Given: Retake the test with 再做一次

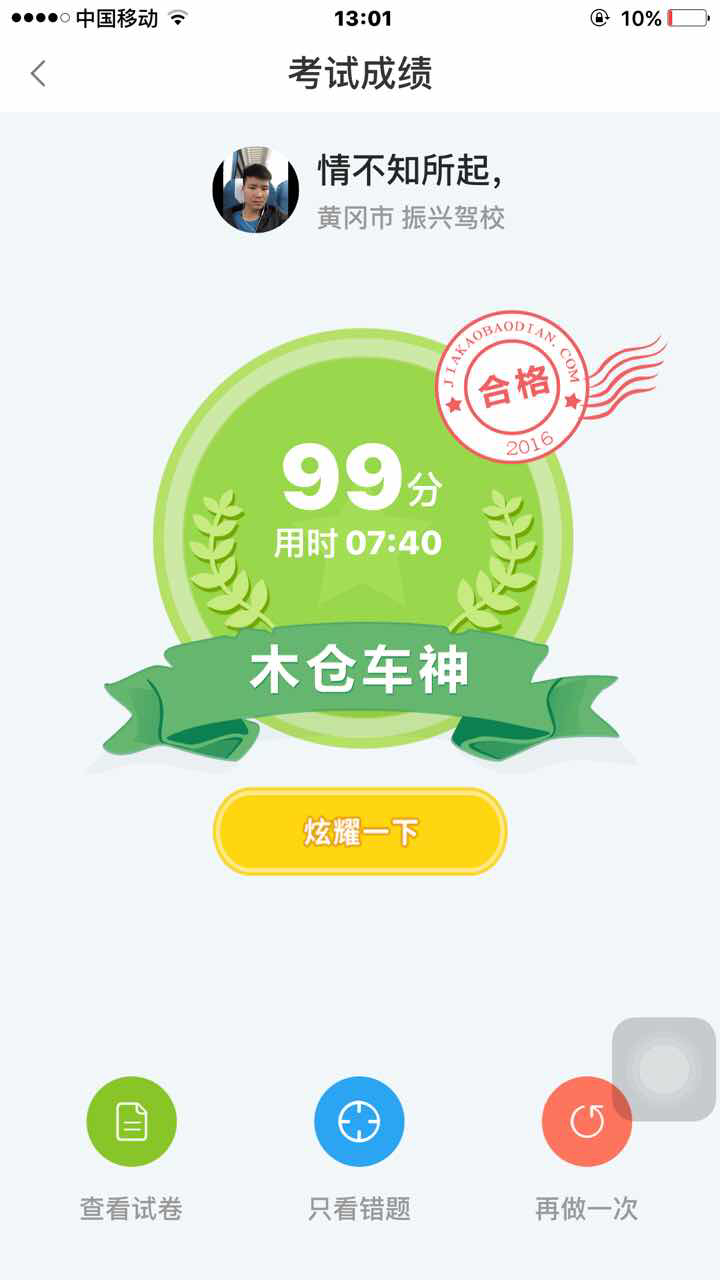Looking at the screenshot, I should (586, 1124).
